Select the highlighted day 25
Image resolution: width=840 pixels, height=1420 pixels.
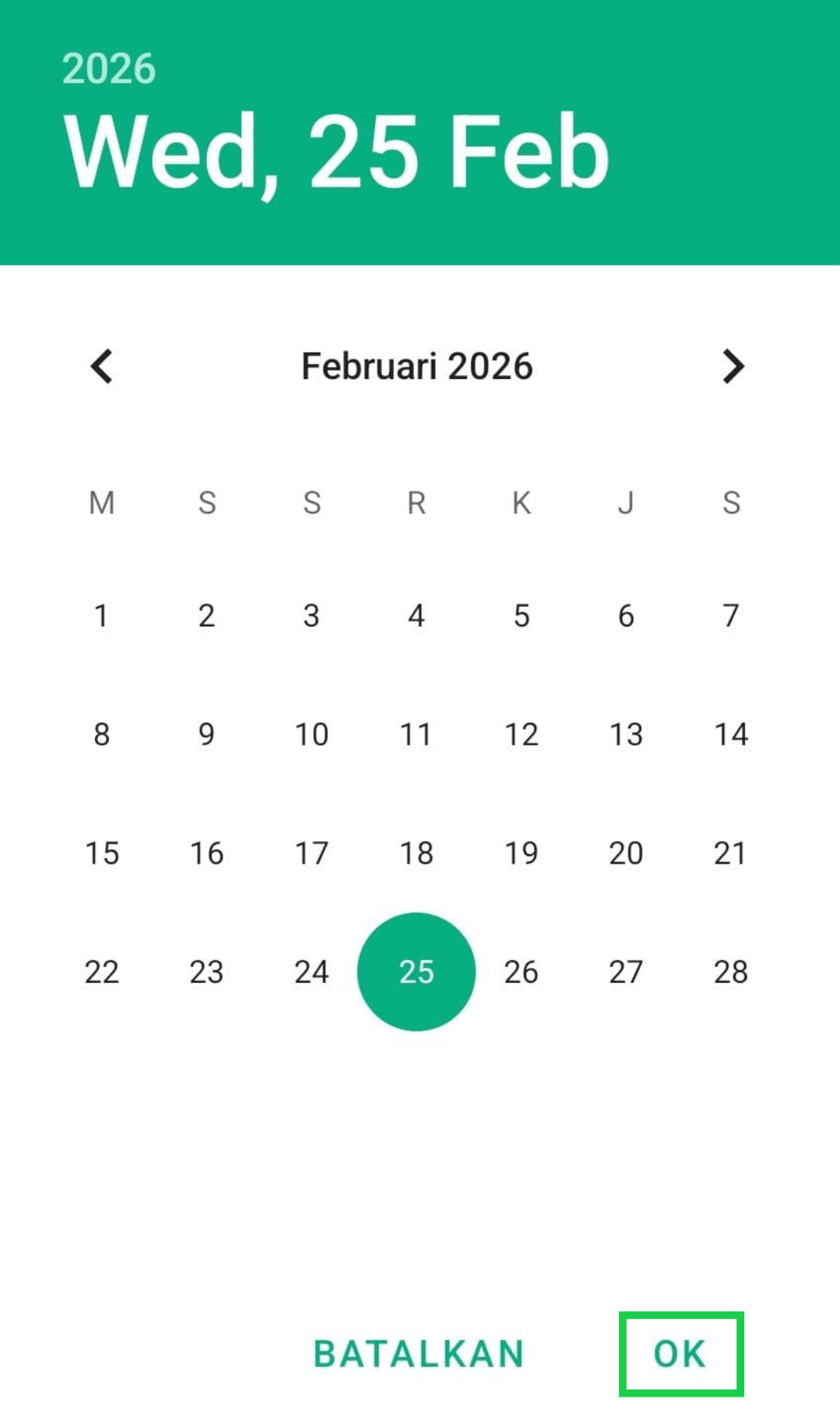tap(416, 972)
